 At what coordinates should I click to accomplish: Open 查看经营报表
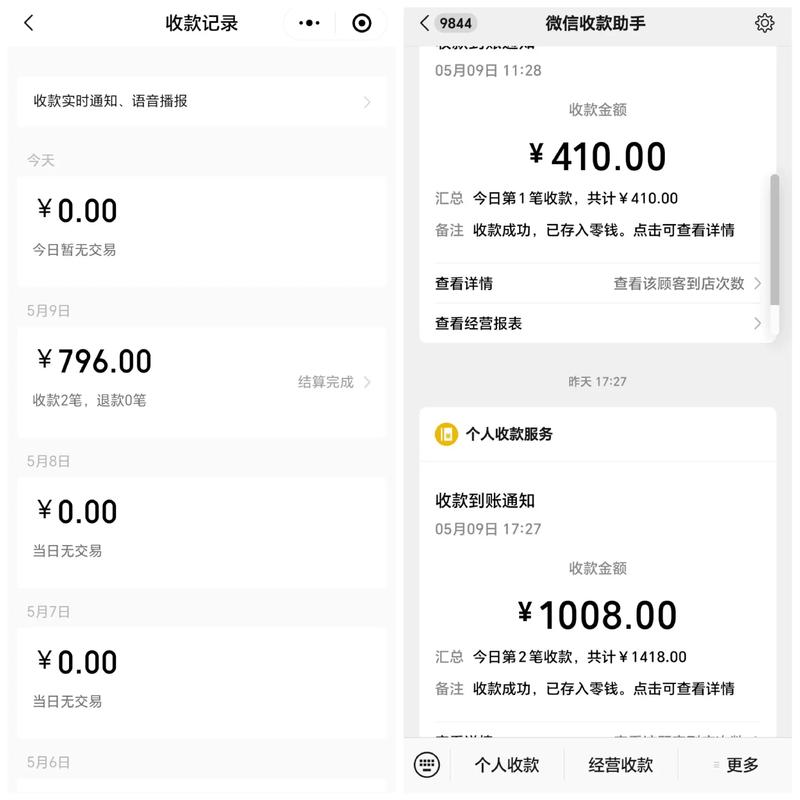pos(597,323)
